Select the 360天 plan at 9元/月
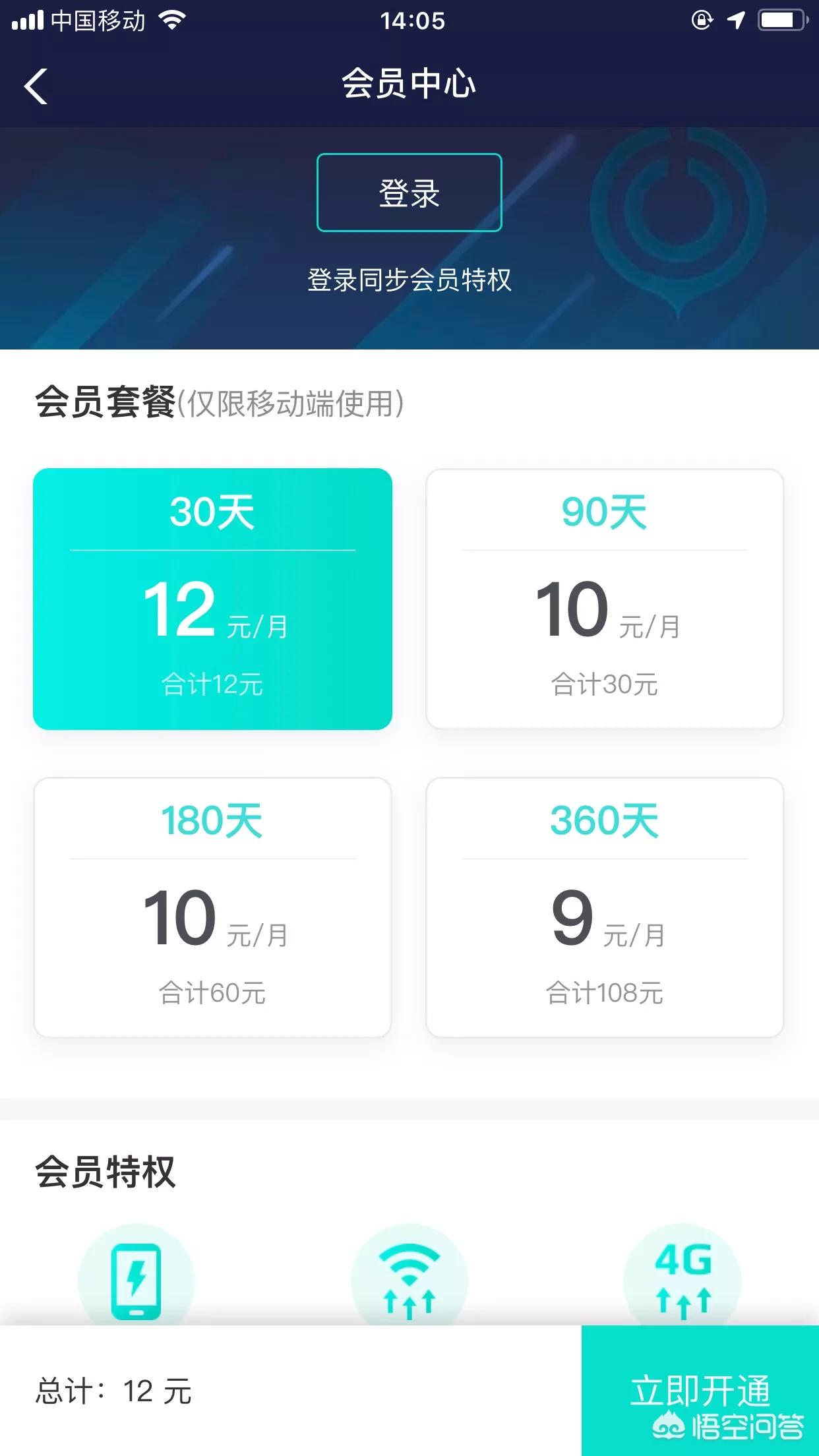 coord(604,907)
